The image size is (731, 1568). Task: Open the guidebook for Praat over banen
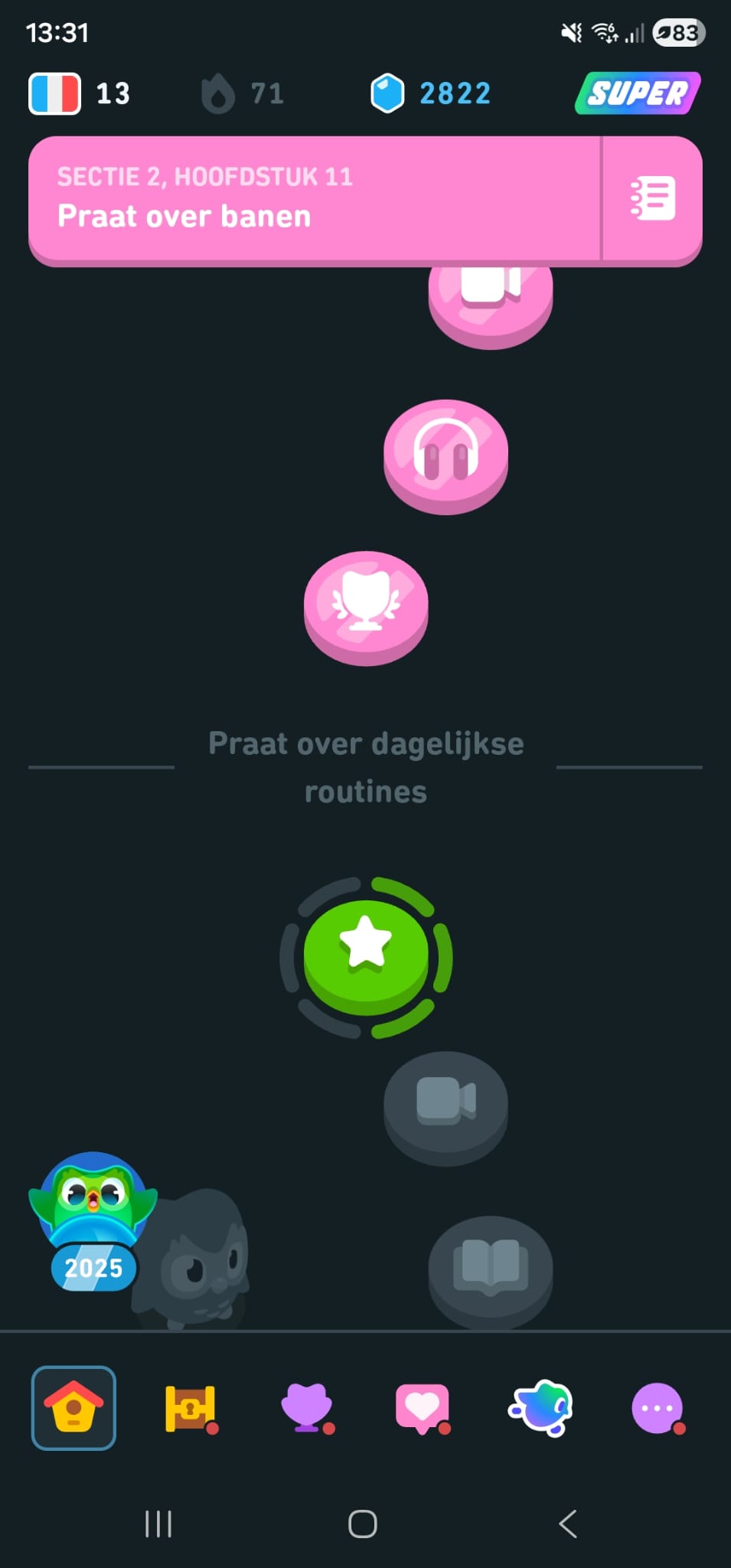coord(652,199)
